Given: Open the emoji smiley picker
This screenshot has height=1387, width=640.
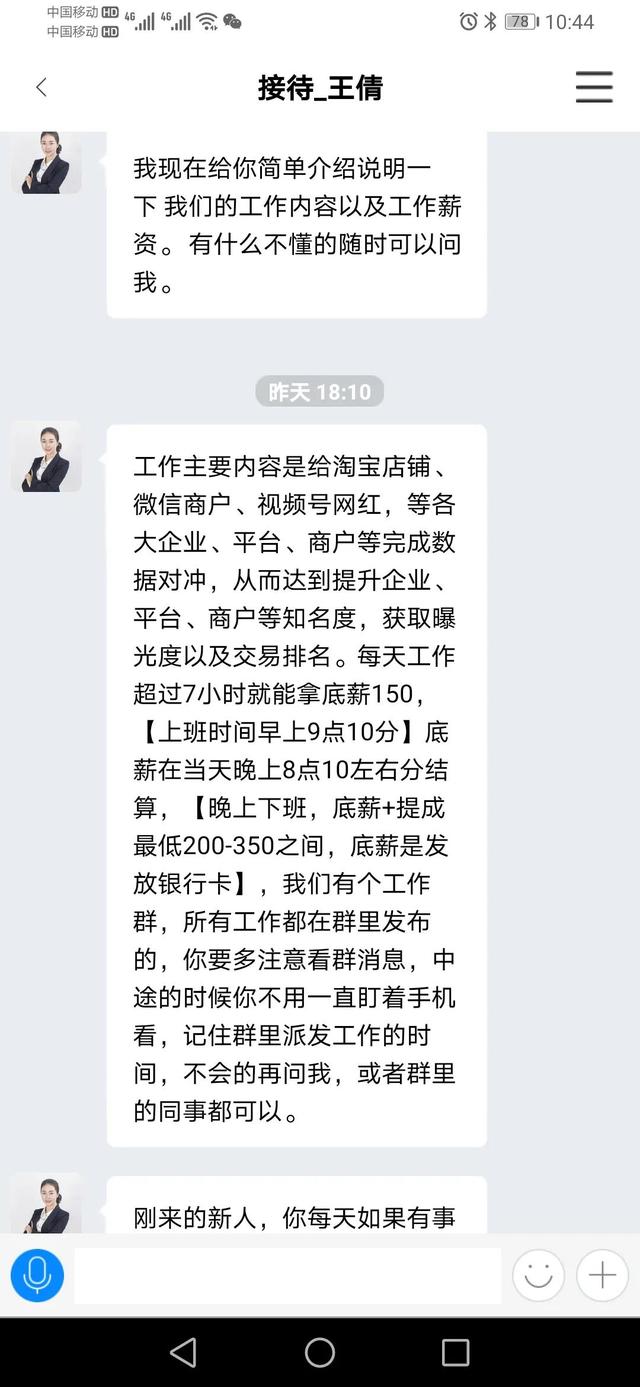Looking at the screenshot, I should pyautogui.click(x=538, y=1275).
